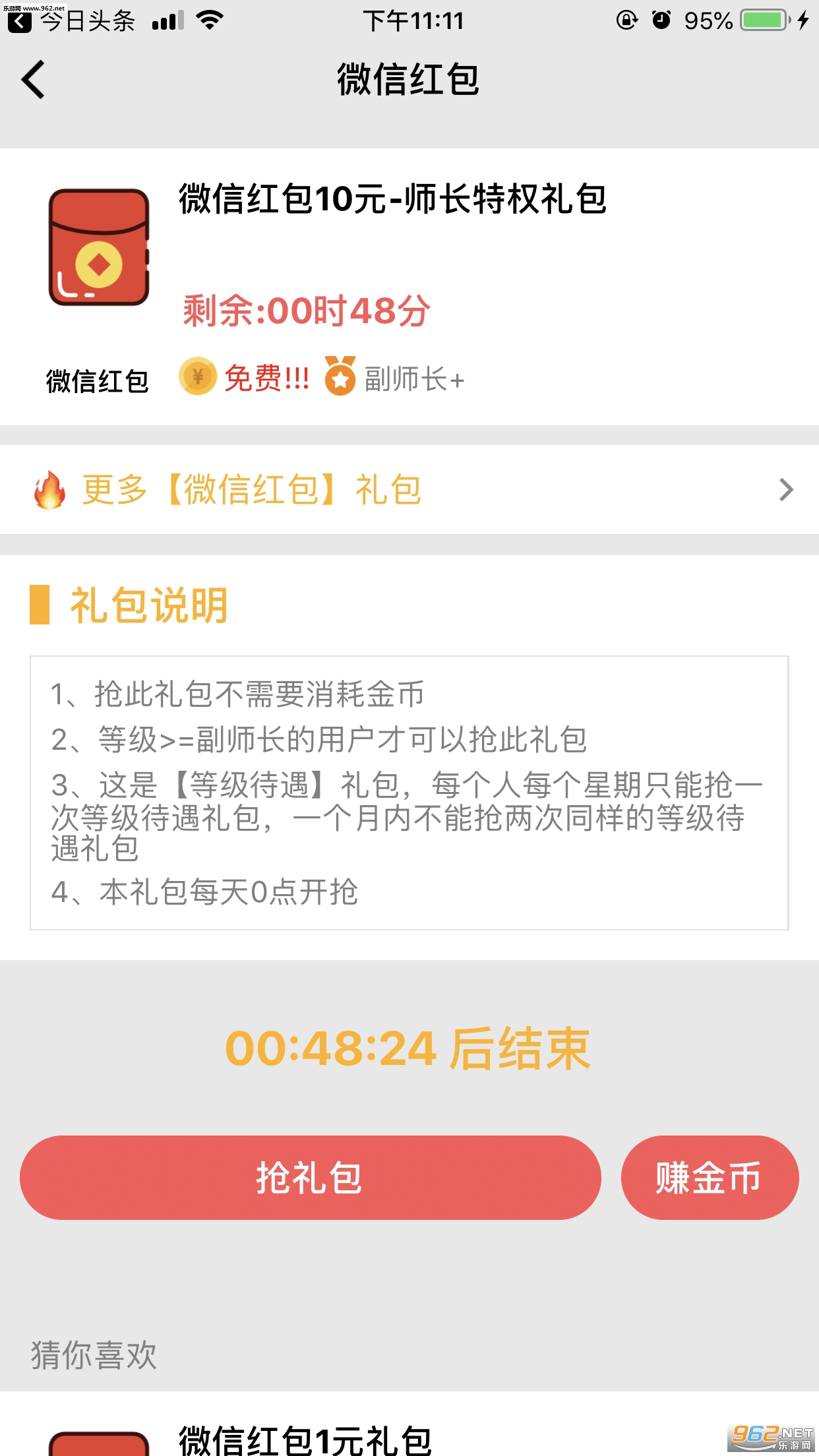Tap the 赚金币 button
Viewport: 819px width, 1456px height.
coord(710,1178)
